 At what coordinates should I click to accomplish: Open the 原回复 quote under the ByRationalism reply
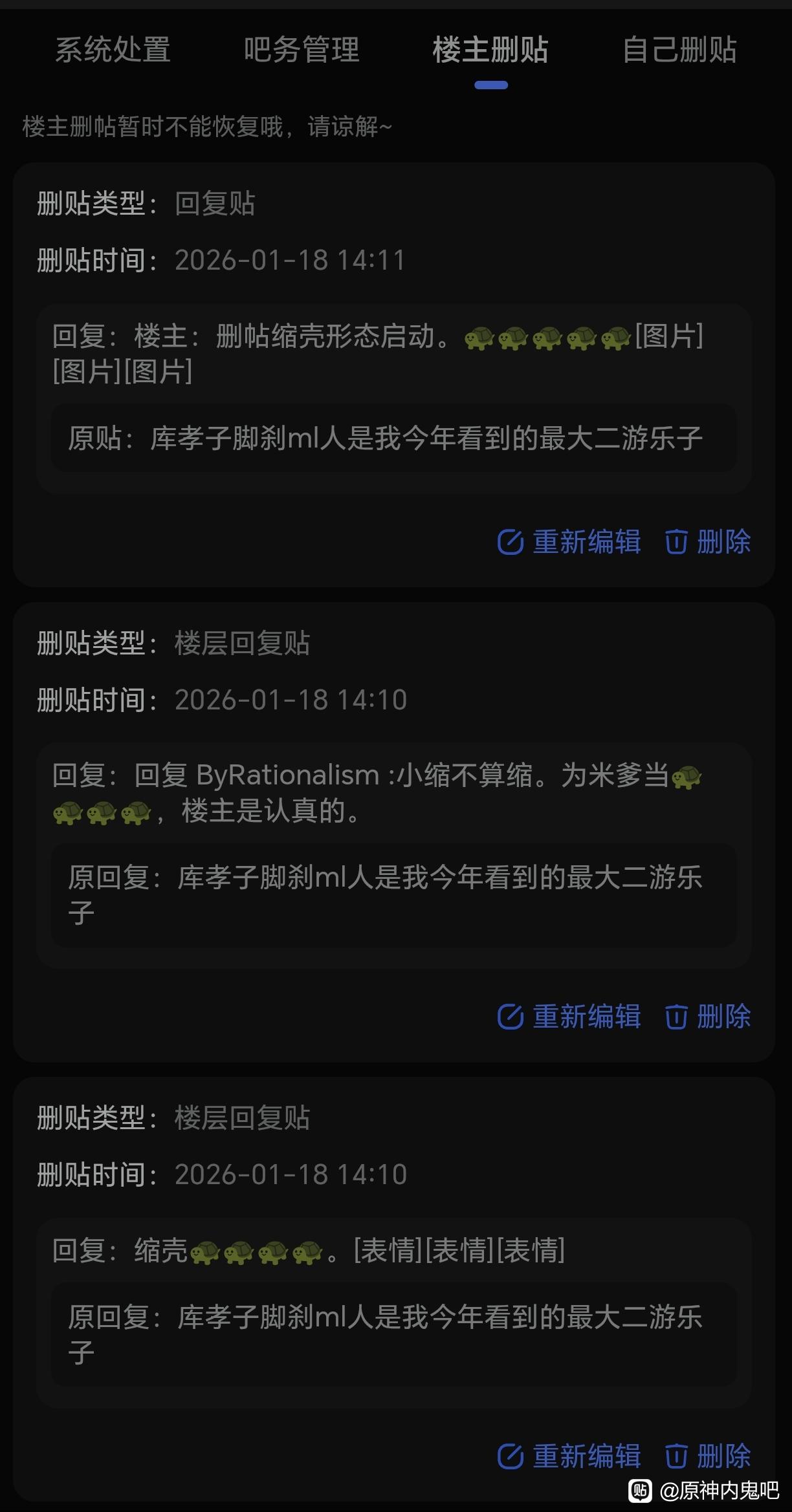pos(393,895)
